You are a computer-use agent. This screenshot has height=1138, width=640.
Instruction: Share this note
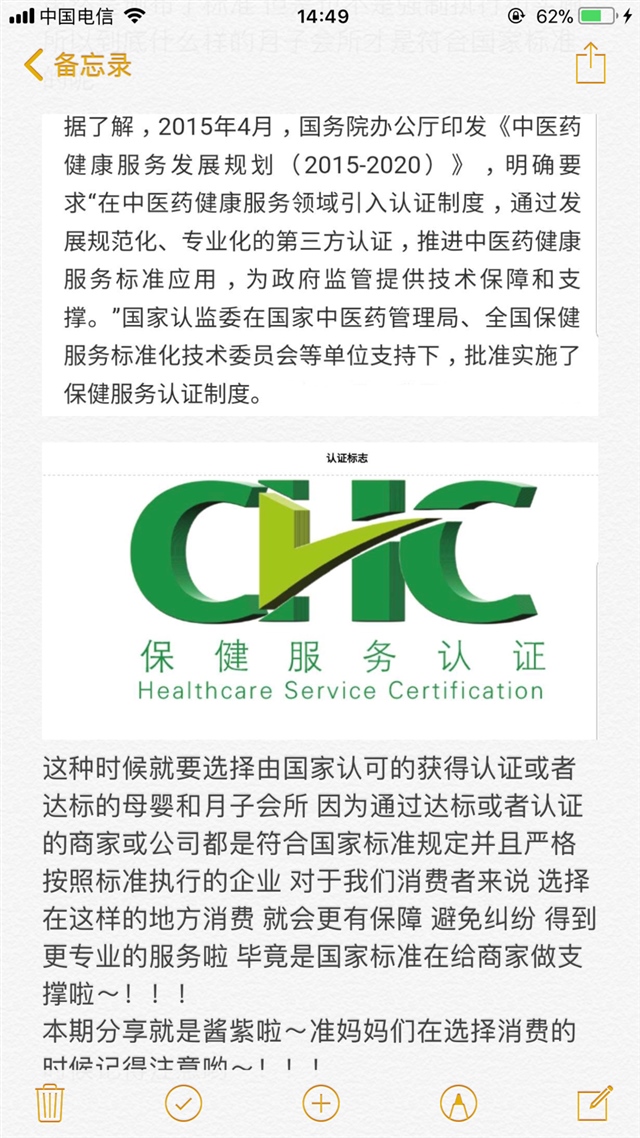[591, 64]
